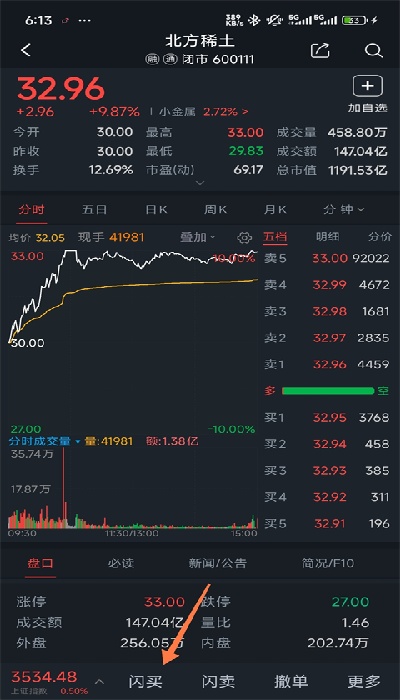Image resolution: width=400 pixels, height=700 pixels.
Task: Open the 分钟 interval dropdown
Action: click(x=344, y=209)
